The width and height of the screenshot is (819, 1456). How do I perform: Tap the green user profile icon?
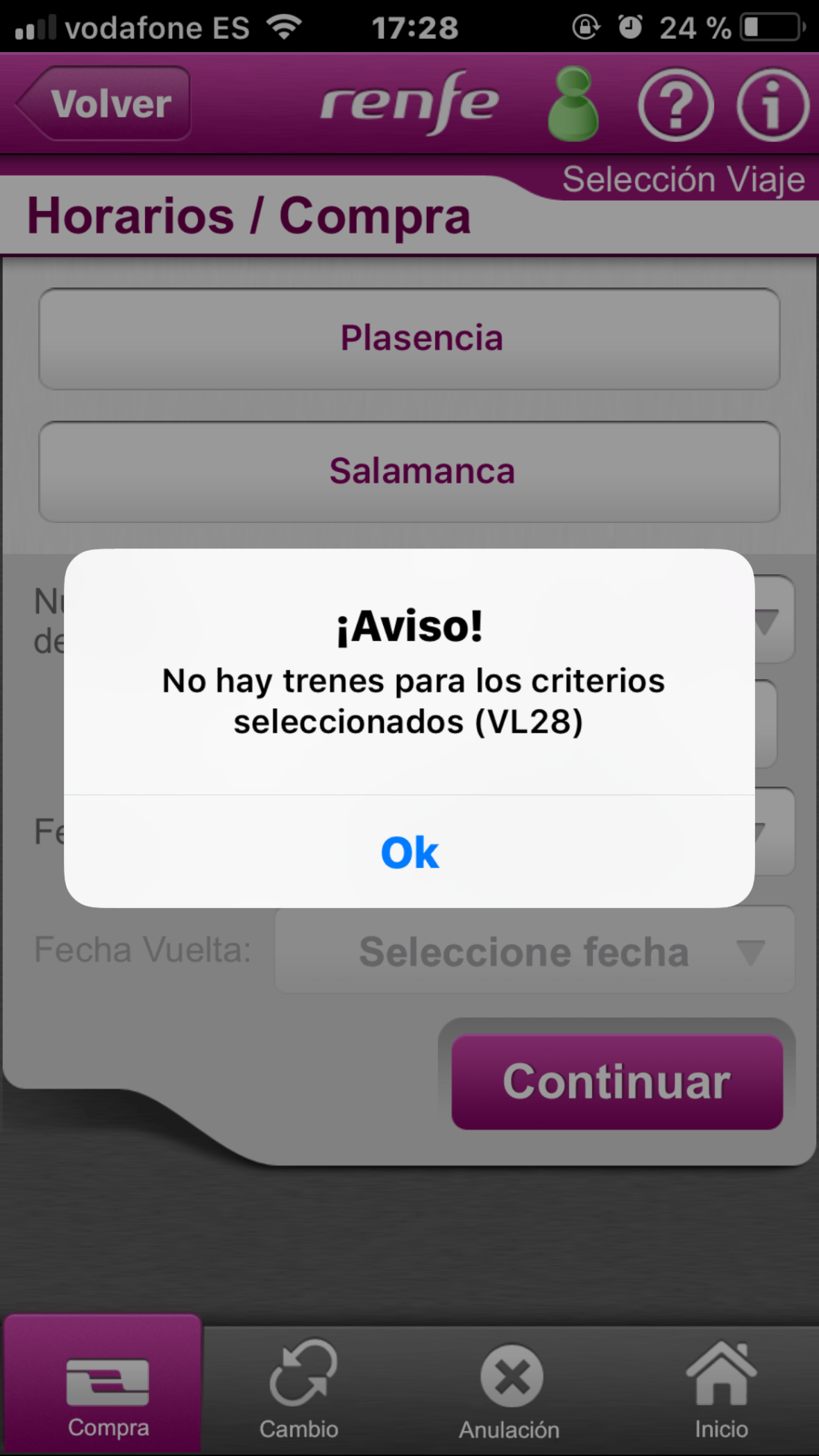click(x=576, y=104)
